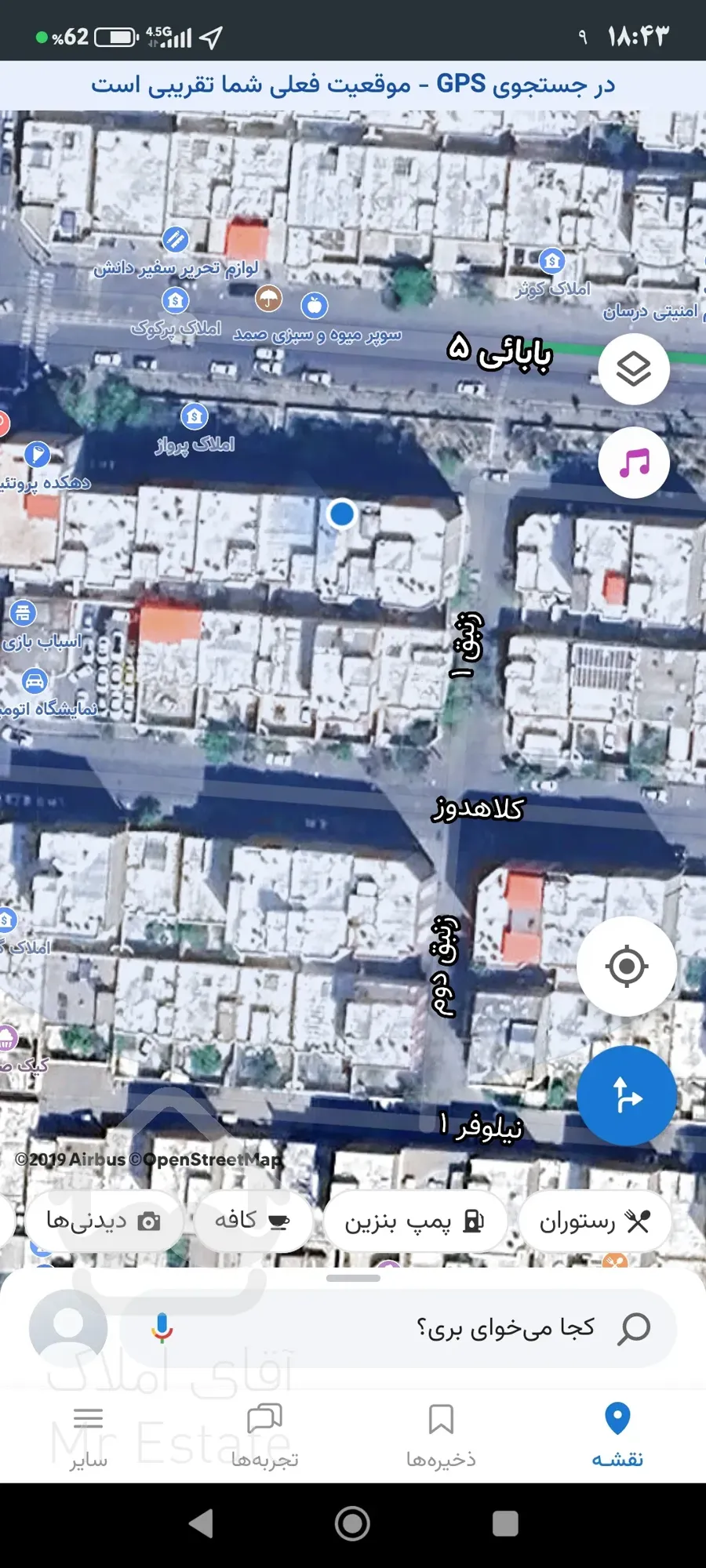The height and width of the screenshot is (1568, 706).
Task: Go back with the system back button
Action: [202, 1524]
